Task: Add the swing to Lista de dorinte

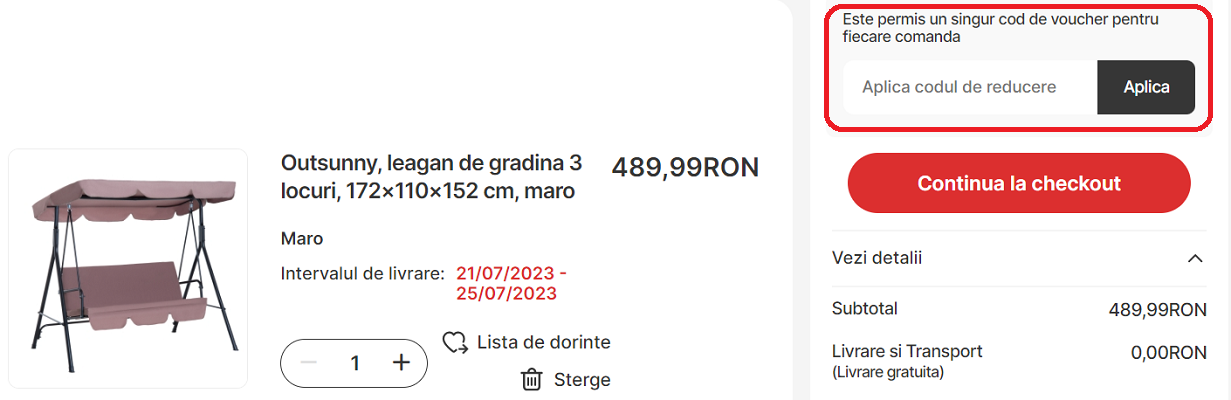Action: tap(527, 342)
